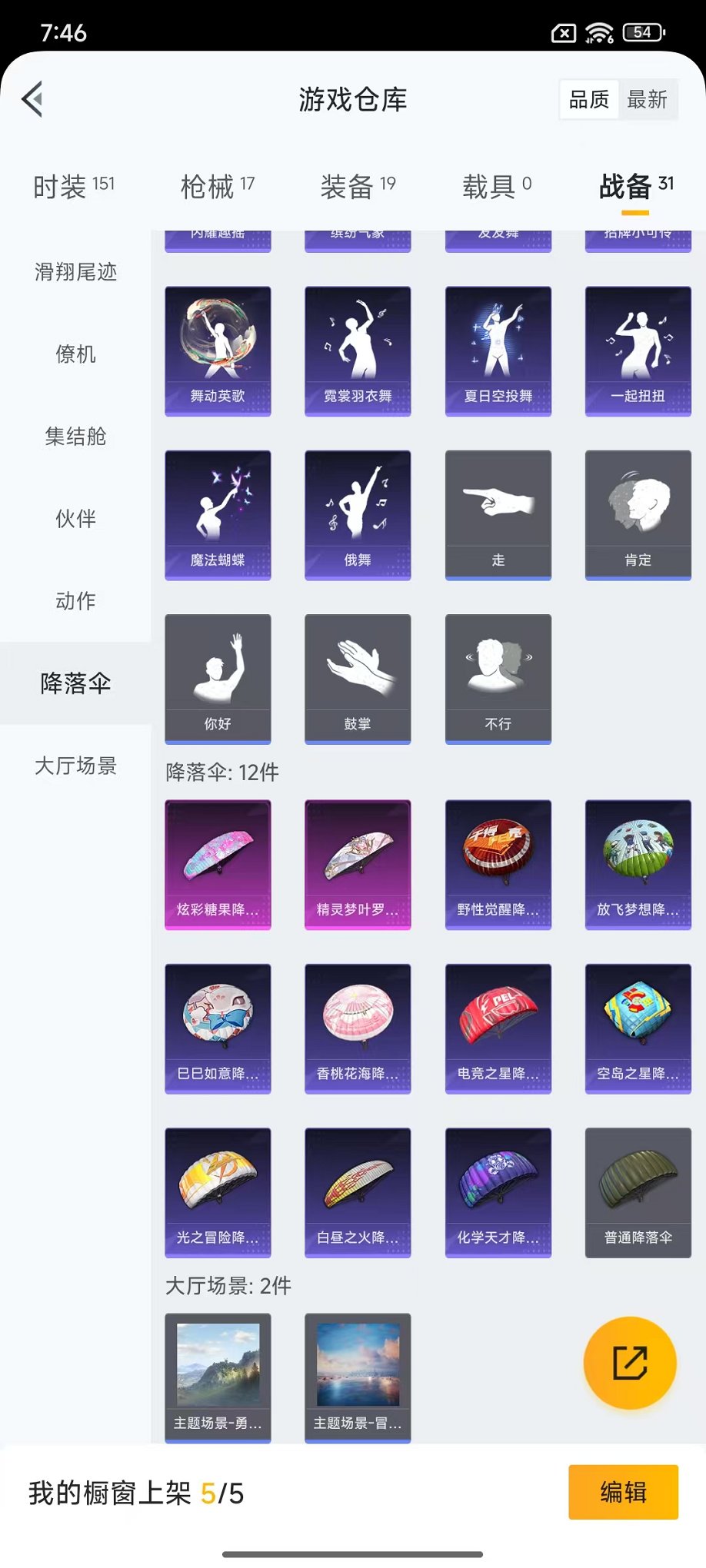Expand the 滑翔尾迹 category
The height and width of the screenshot is (1568, 706).
[75, 273]
